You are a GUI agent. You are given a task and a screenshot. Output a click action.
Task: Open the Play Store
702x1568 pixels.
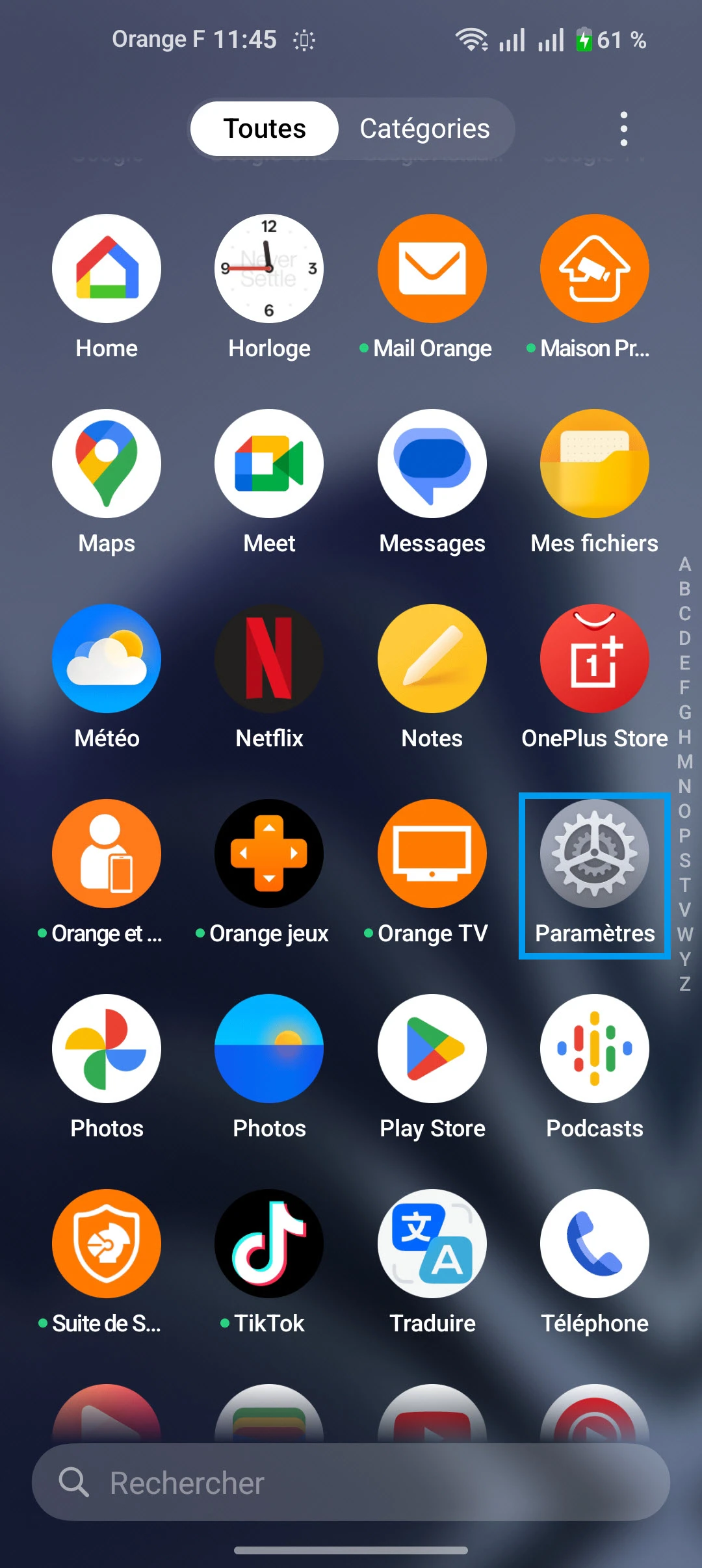(x=432, y=1049)
